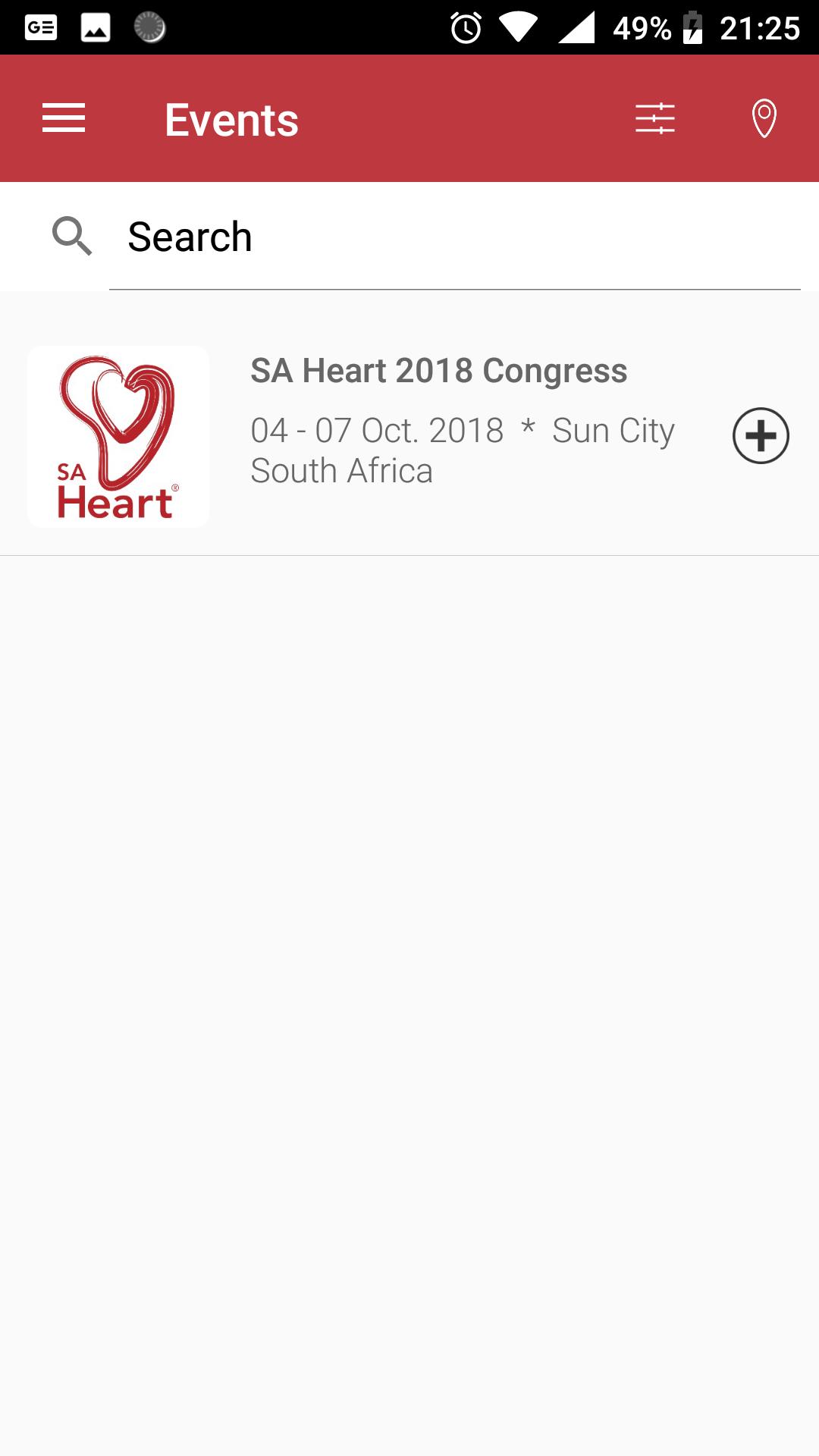The height and width of the screenshot is (1456, 819).
Task: Add SA Heart 2018 Congress with plus icon
Action: (761, 436)
